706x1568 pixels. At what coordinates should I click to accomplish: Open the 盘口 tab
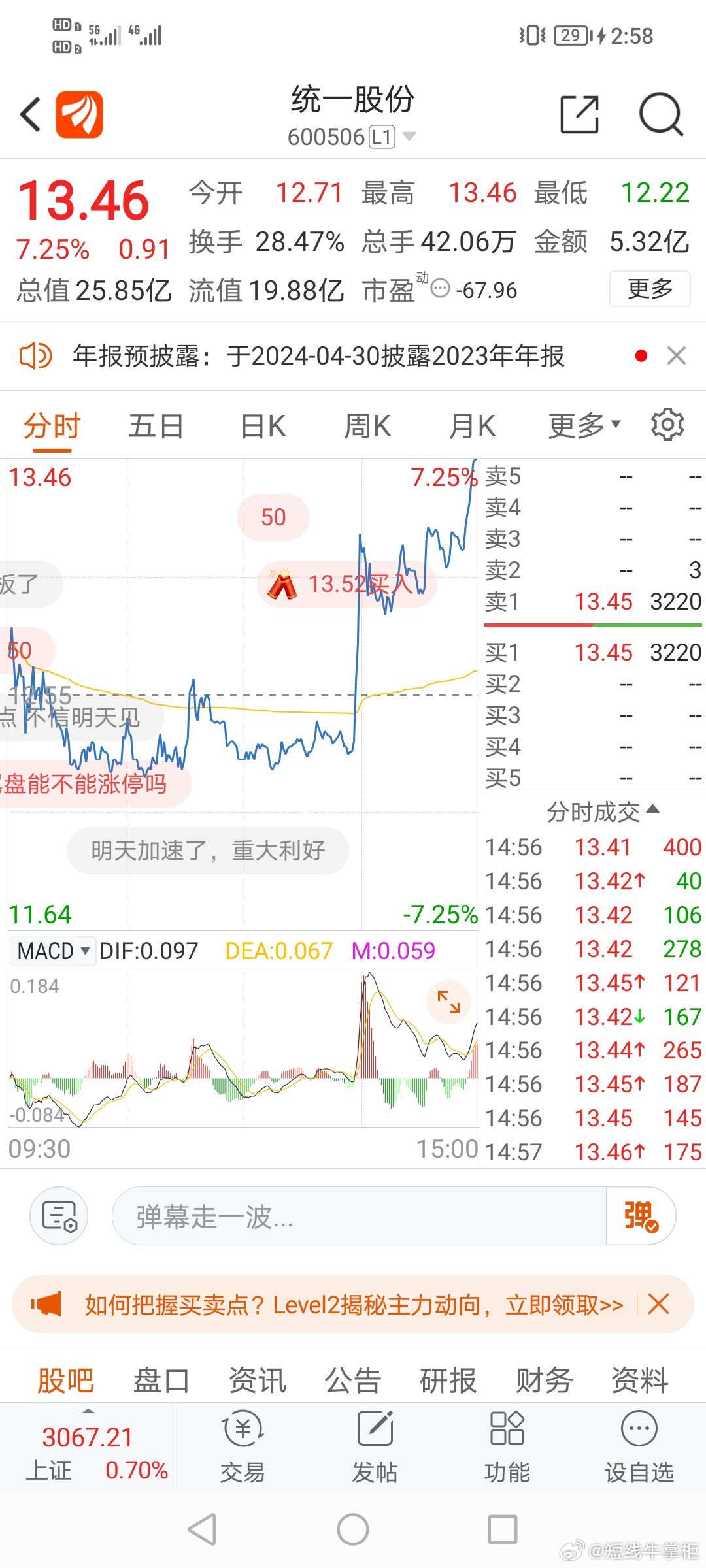161,1381
